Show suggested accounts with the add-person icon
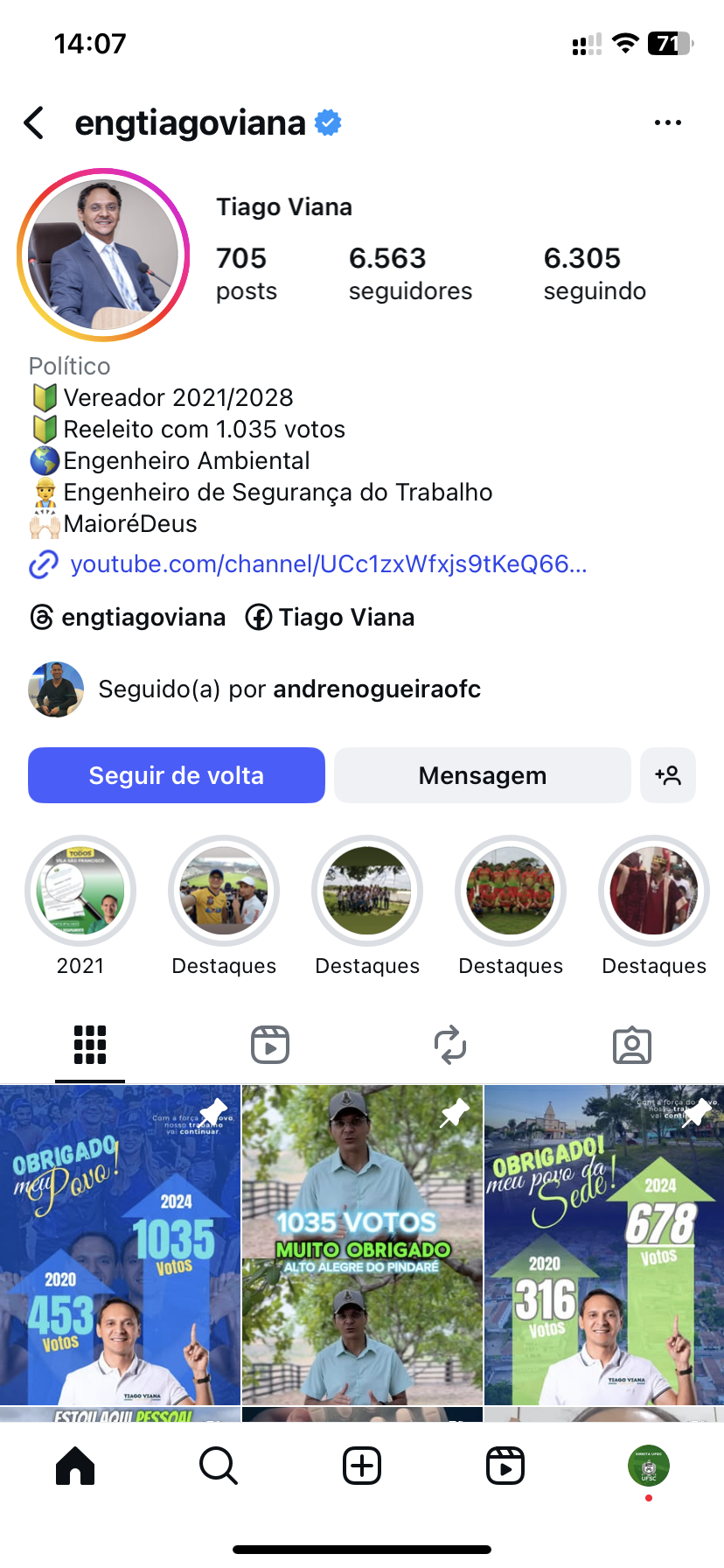Screen dimensions: 724x1568 668,775
